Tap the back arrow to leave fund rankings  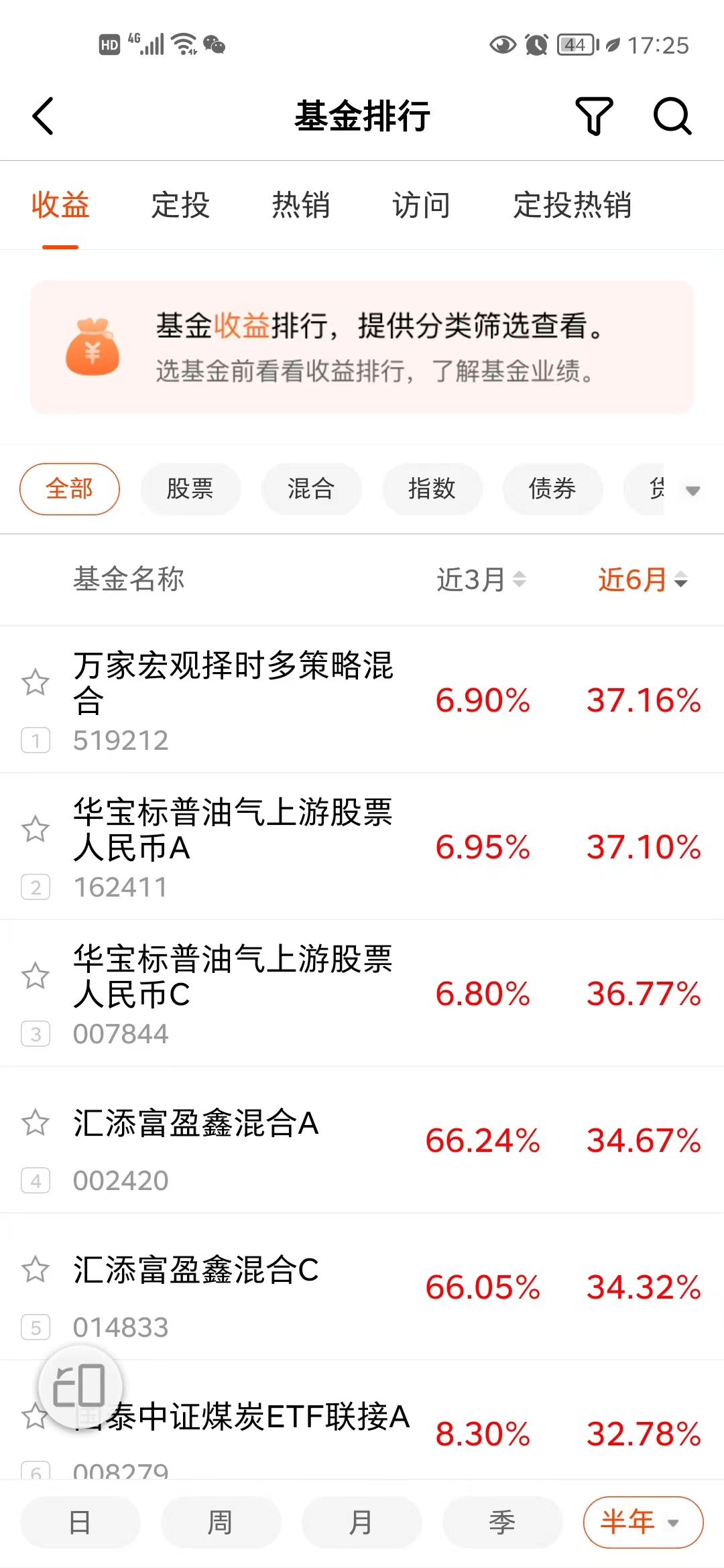42,115
